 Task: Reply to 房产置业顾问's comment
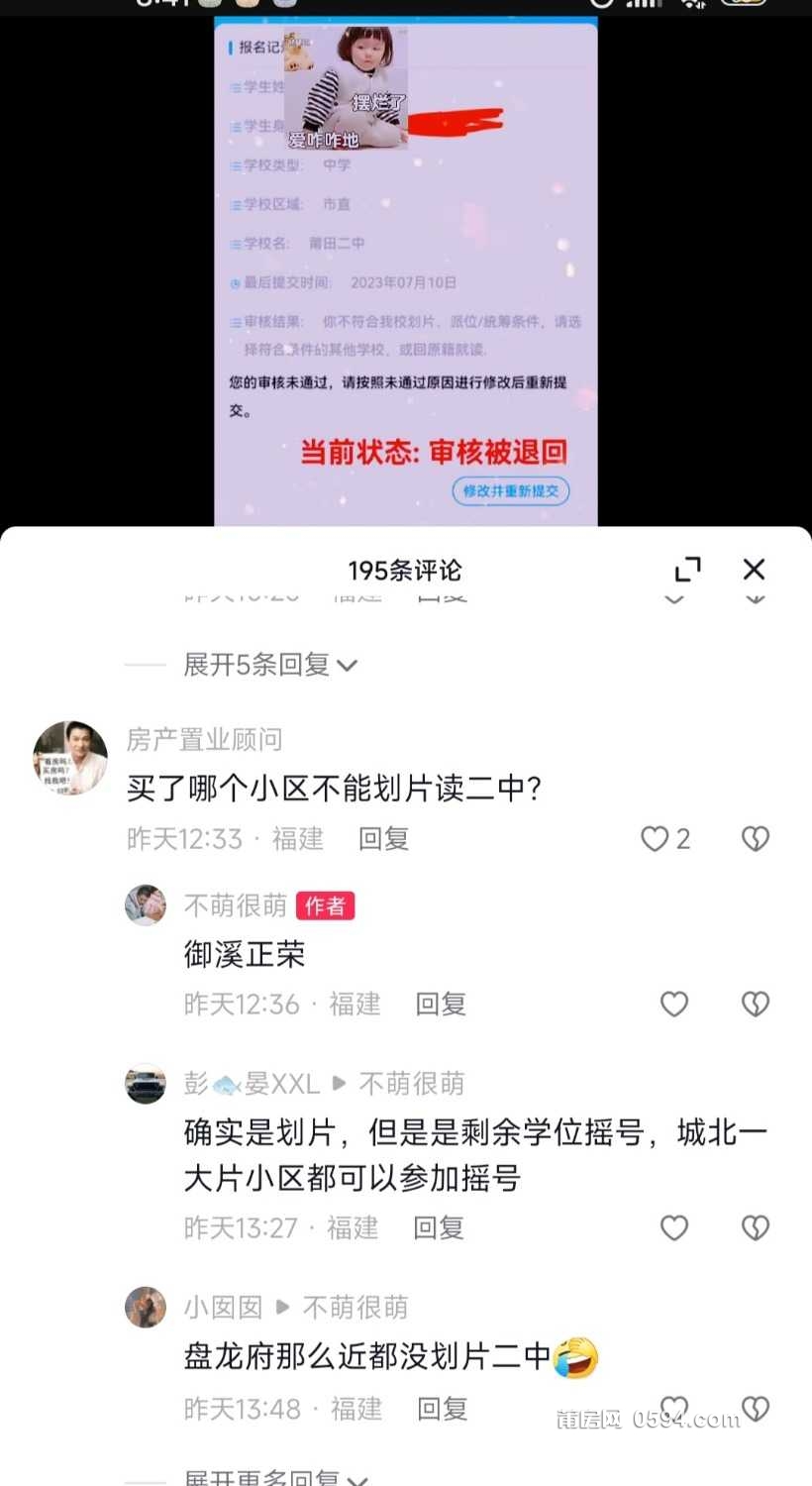383,839
